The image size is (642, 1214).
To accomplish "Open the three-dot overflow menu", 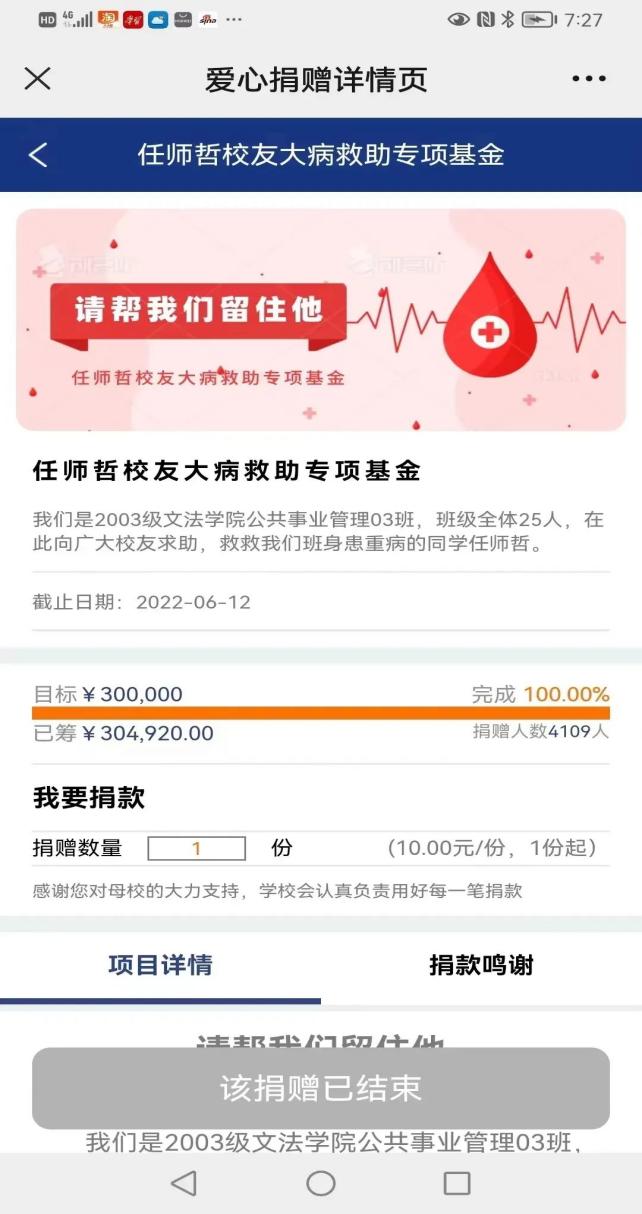I will tap(589, 79).
